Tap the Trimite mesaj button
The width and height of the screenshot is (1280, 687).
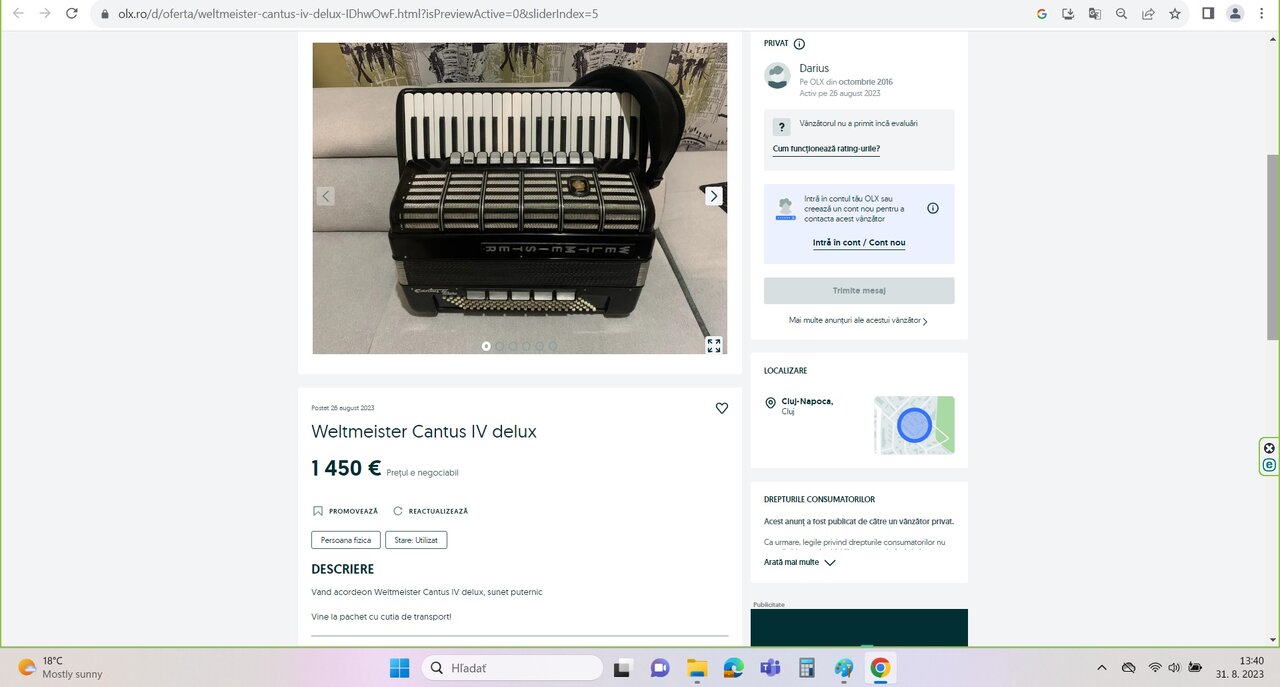859,291
